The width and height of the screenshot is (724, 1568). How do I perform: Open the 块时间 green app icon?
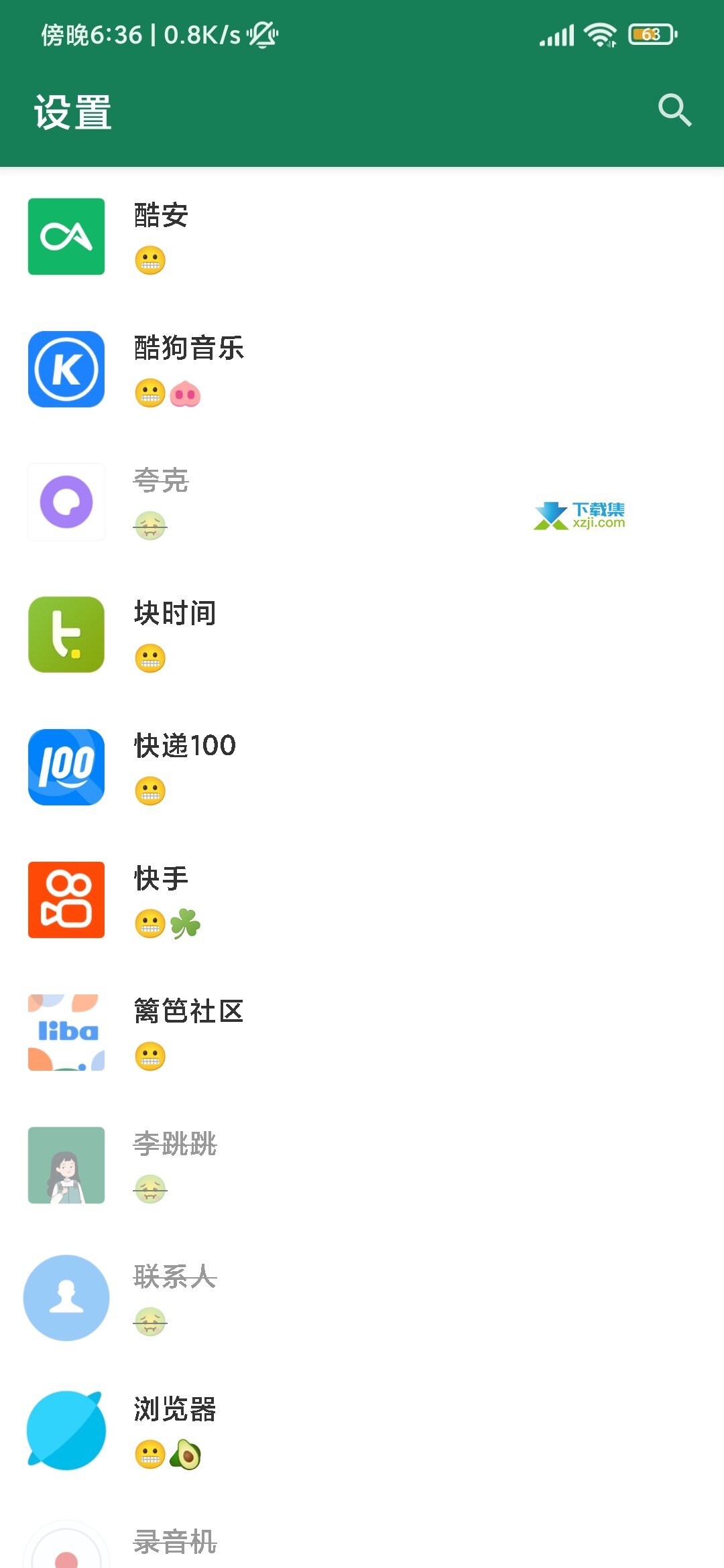[65, 635]
